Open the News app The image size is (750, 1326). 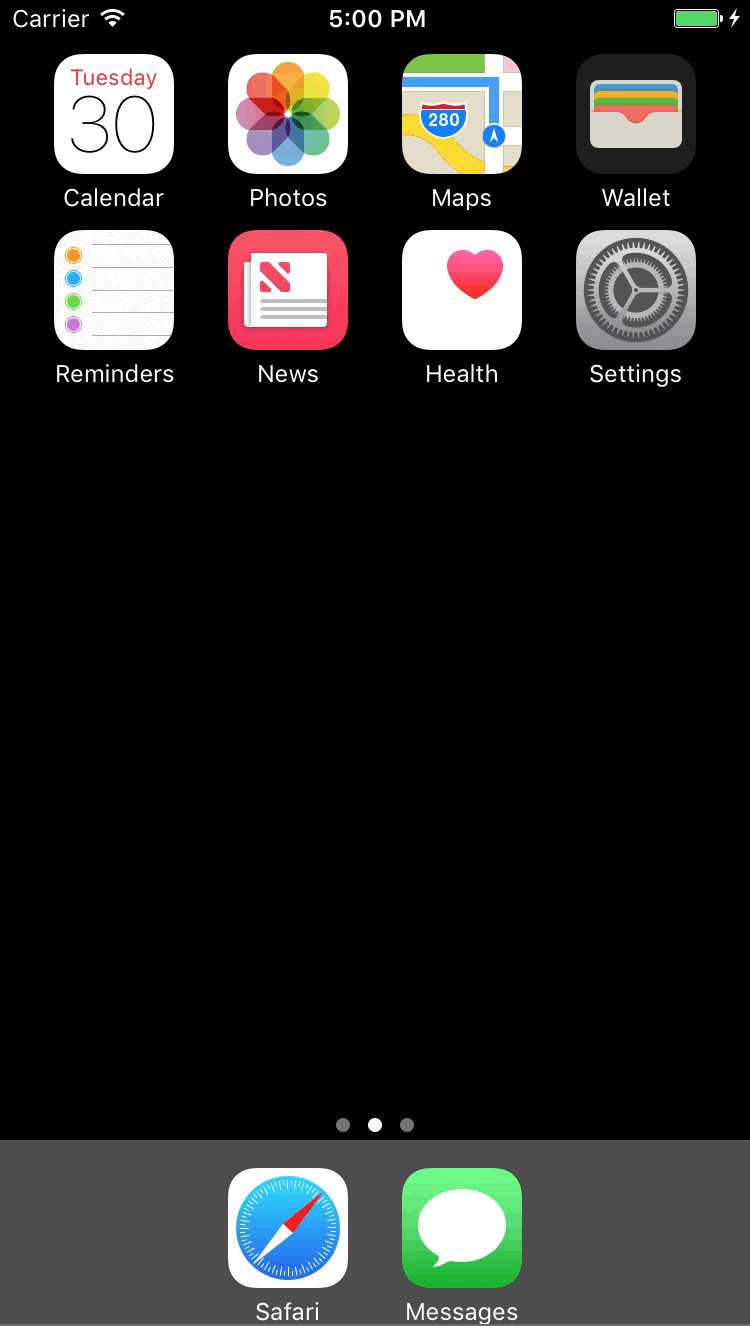288,290
